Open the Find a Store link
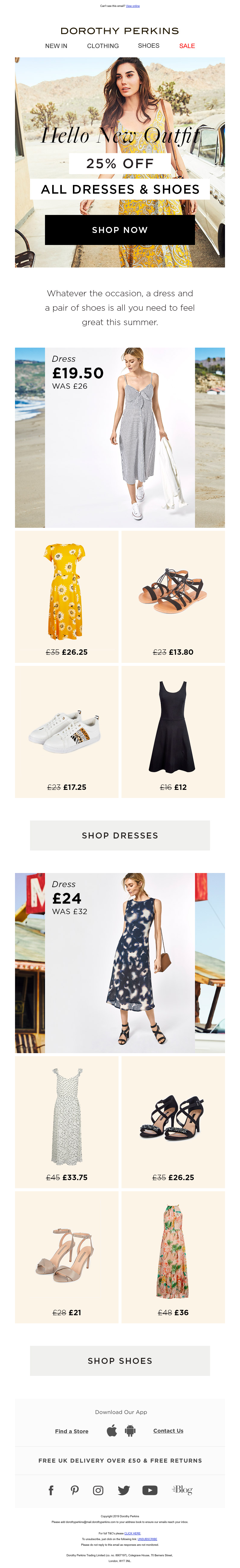240x1568 pixels. click(72, 1431)
